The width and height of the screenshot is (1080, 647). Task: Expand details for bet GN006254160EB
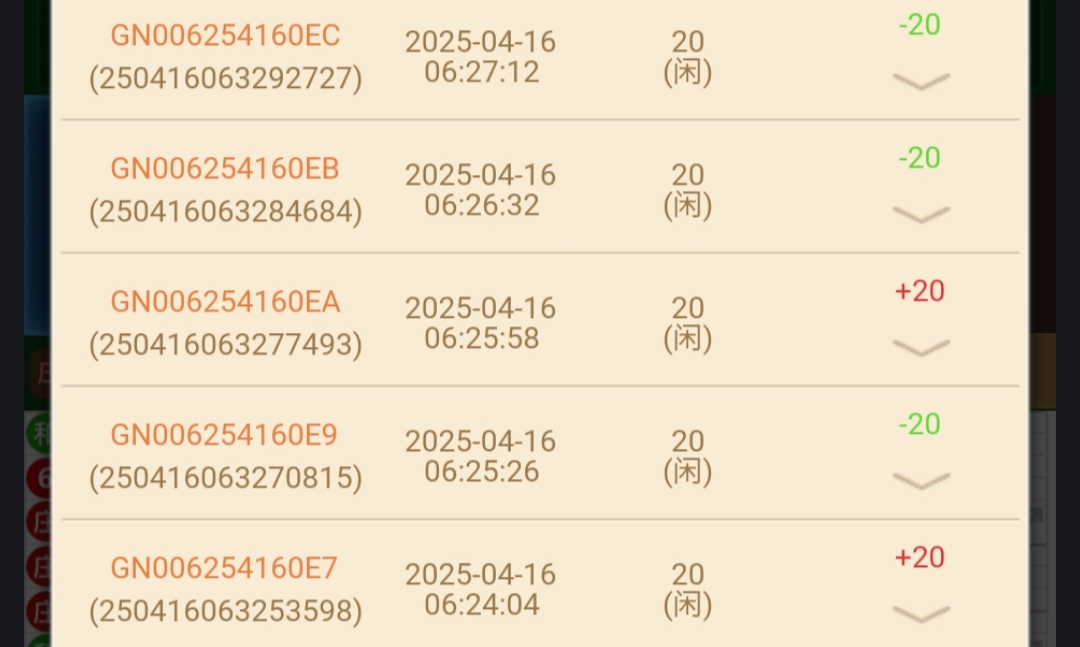point(920,214)
